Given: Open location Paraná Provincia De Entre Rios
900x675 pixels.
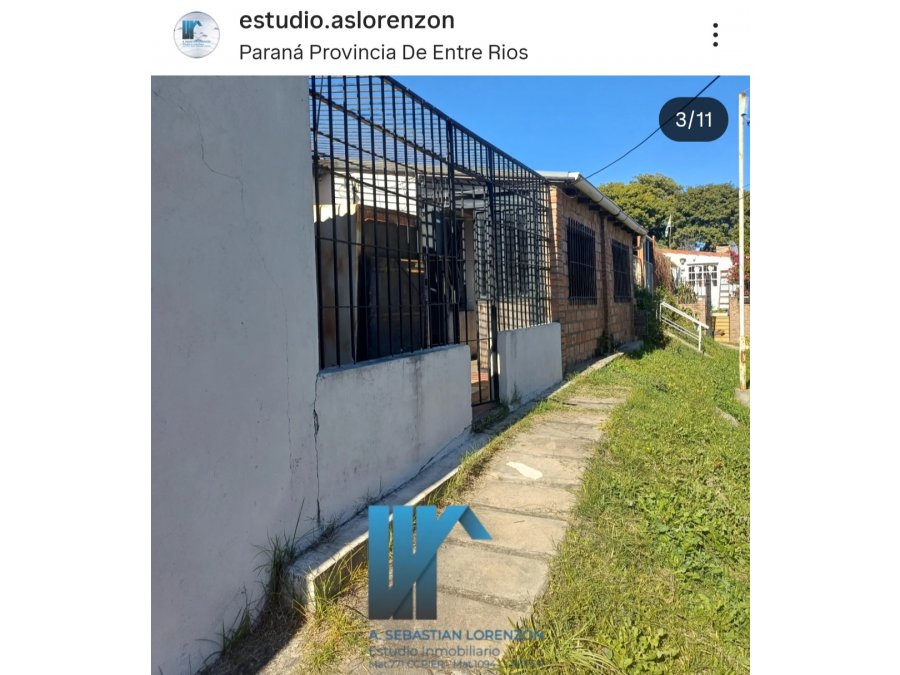Looking at the screenshot, I should [x=383, y=52].
